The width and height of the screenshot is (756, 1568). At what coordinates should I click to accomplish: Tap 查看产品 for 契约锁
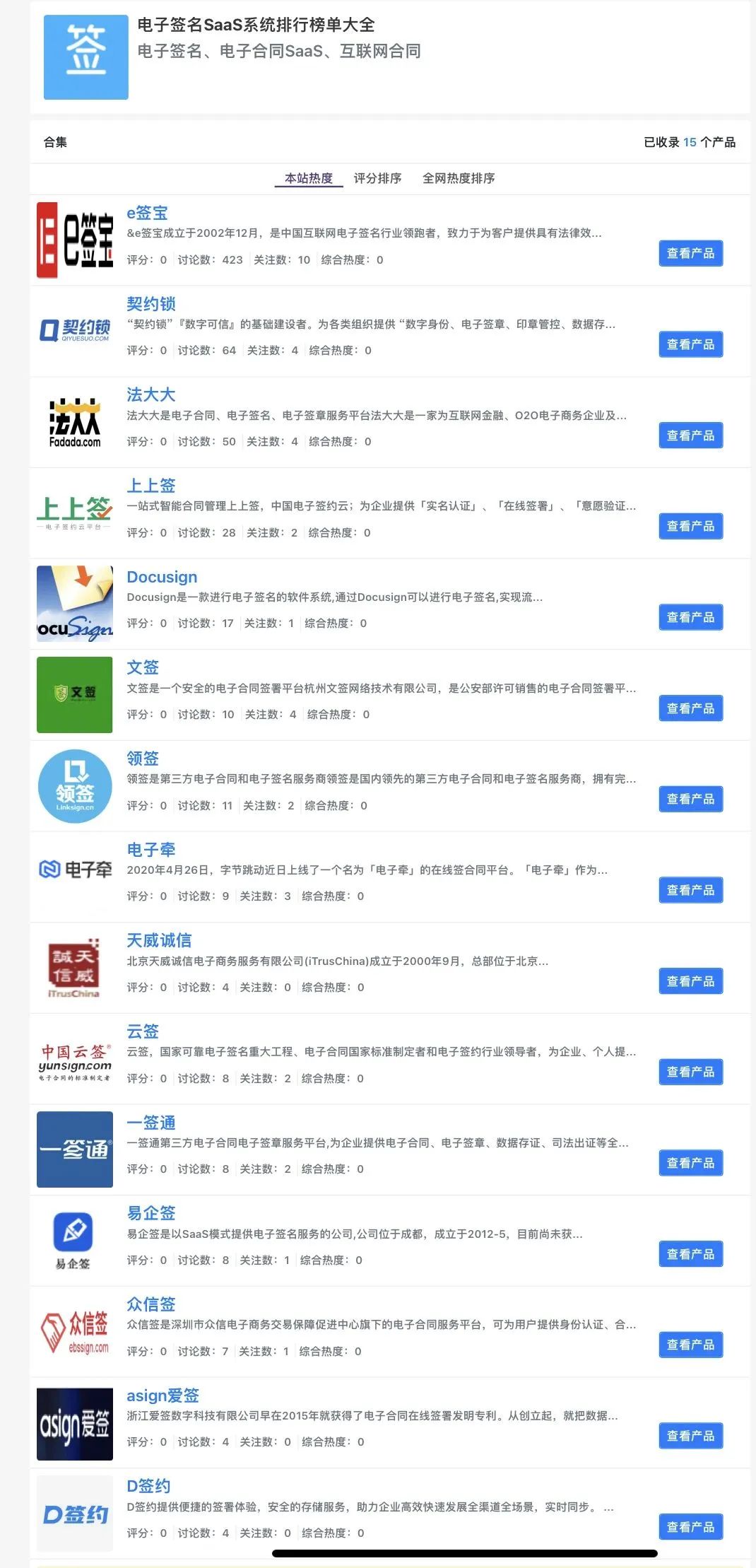(x=690, y=344)
